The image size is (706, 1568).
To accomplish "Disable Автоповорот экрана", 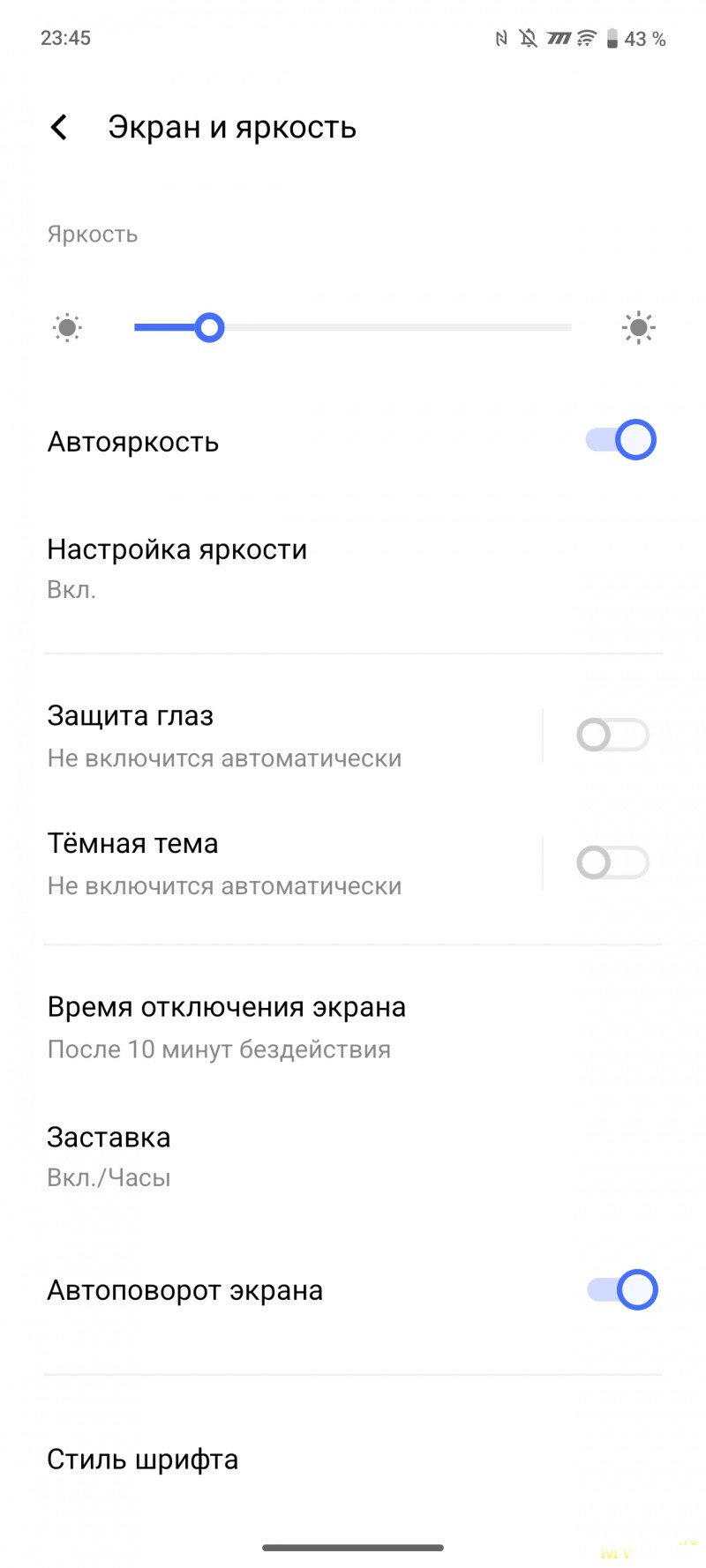I will [622, 1290].
